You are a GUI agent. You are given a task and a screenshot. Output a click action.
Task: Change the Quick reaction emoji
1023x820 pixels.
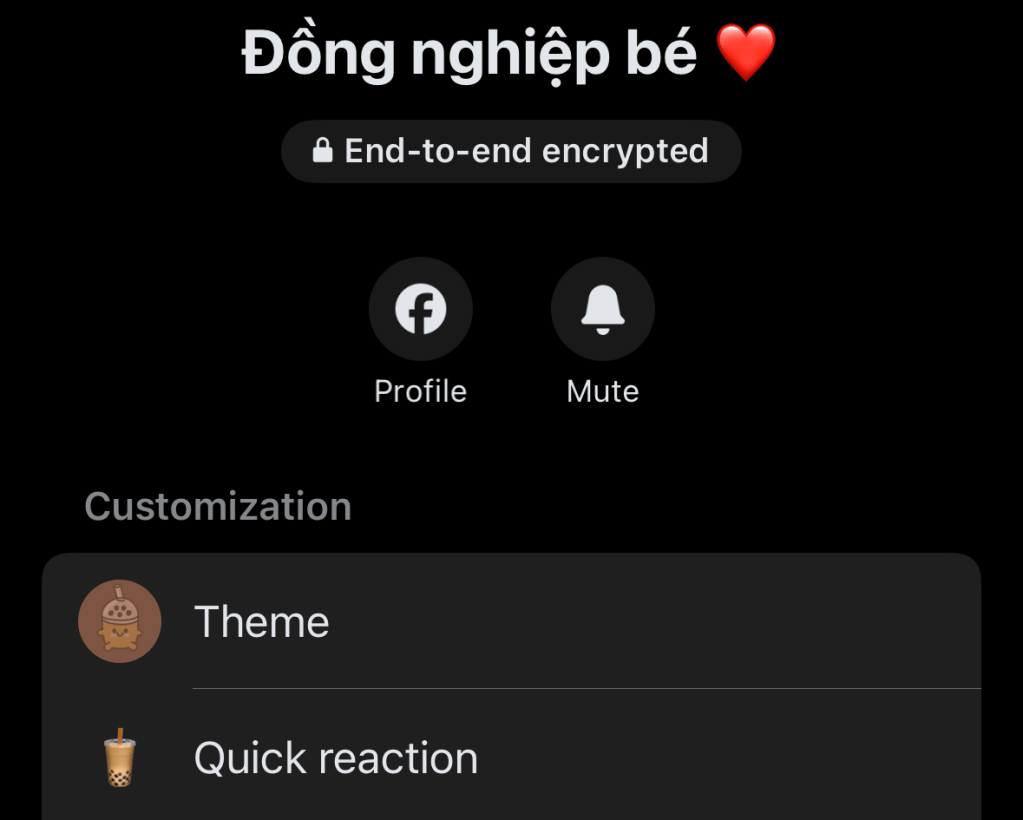coord(510,757)
